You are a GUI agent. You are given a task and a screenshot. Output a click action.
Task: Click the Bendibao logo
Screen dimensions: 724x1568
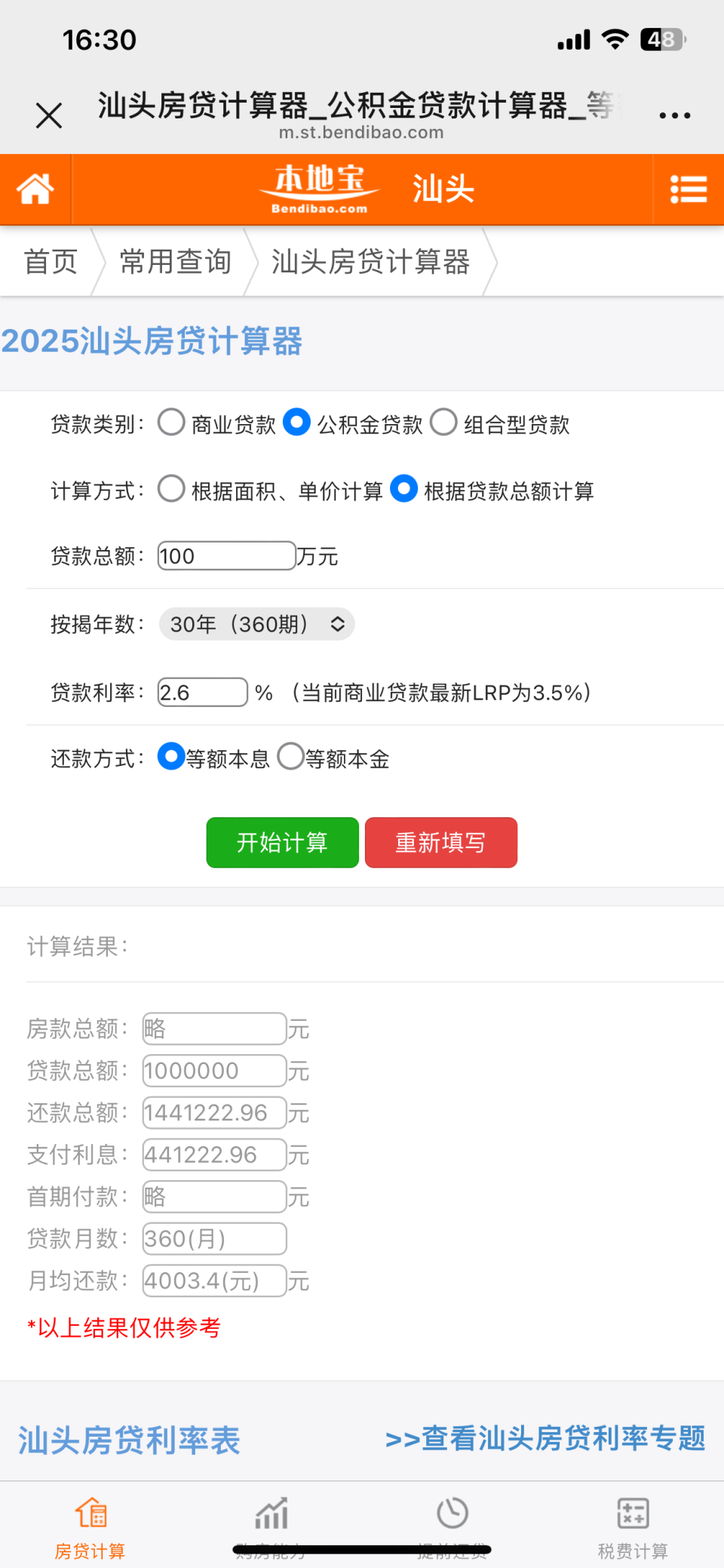coord(319,189)
